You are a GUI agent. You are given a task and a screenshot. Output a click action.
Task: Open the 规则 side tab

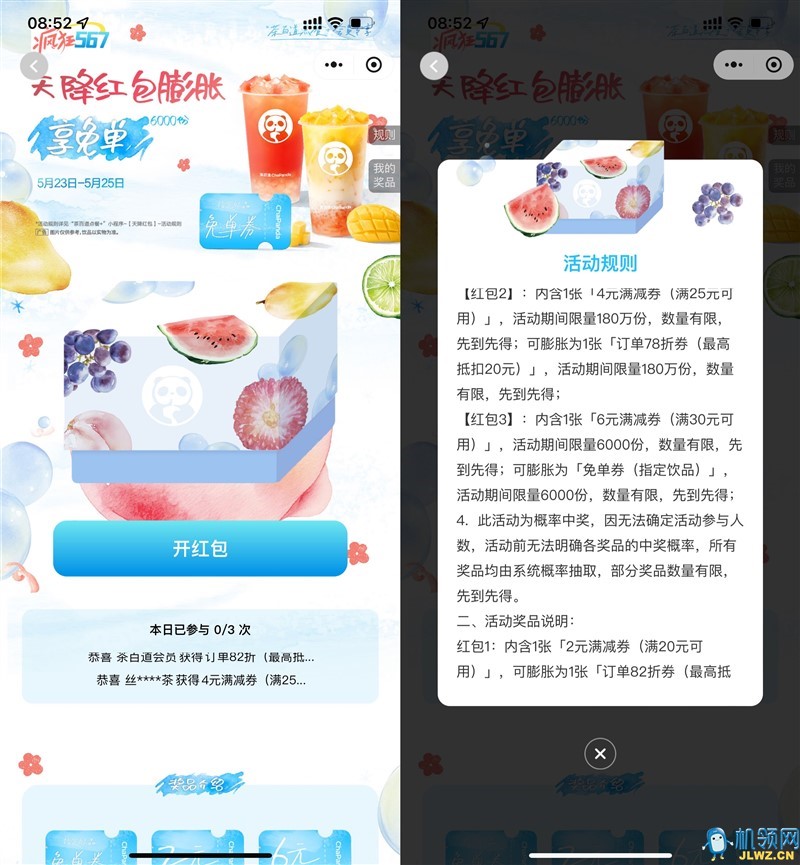coord(384,135)
